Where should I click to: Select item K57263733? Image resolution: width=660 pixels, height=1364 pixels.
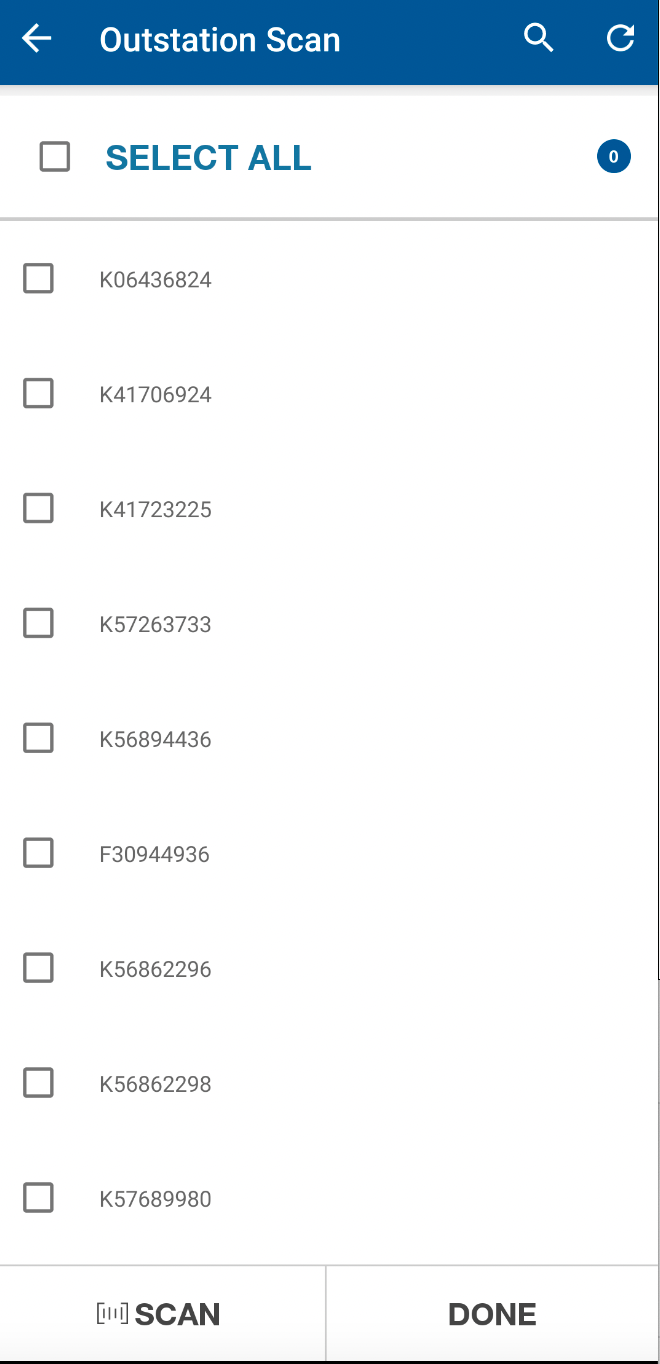[x=38, y=624]
